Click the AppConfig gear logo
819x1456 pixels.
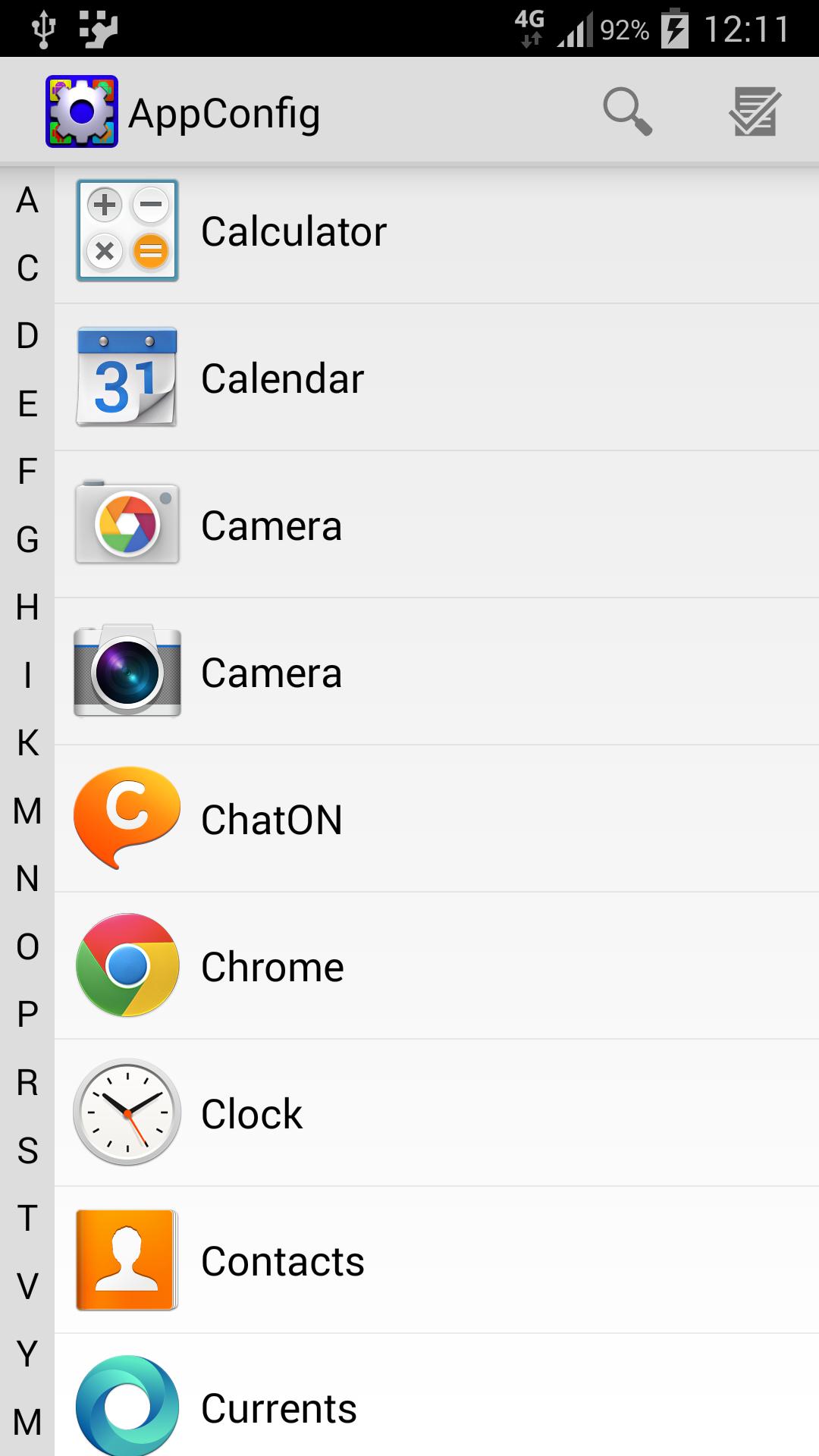82,111
